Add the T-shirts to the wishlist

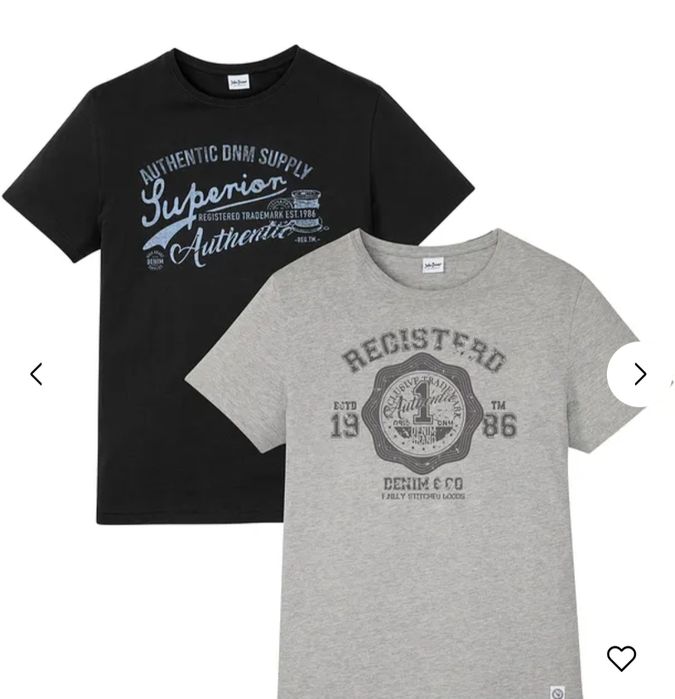click(x=621, y=658)
